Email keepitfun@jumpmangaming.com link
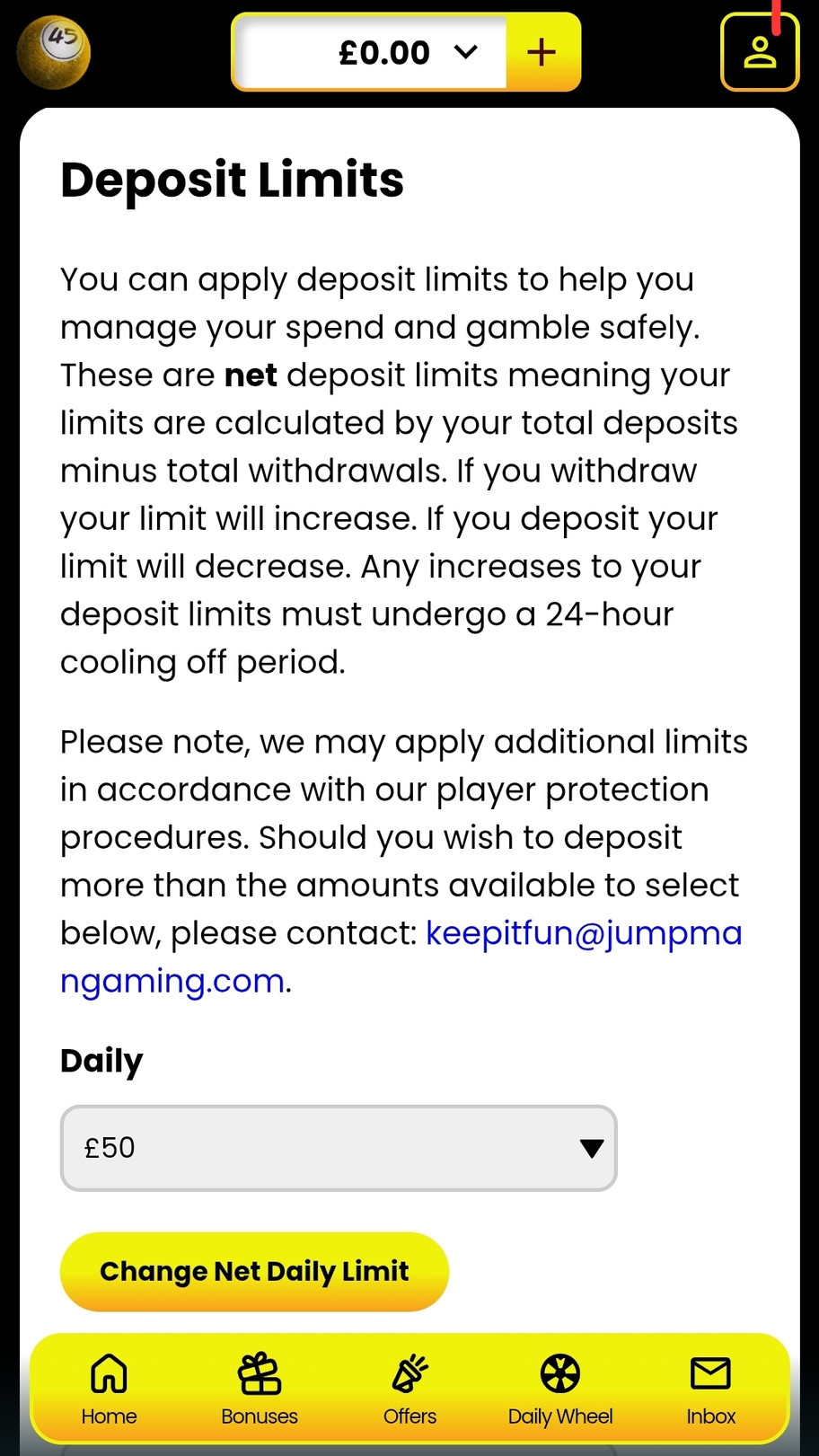The height and width of the screenshot is (1456, 819). coord(584,933)
